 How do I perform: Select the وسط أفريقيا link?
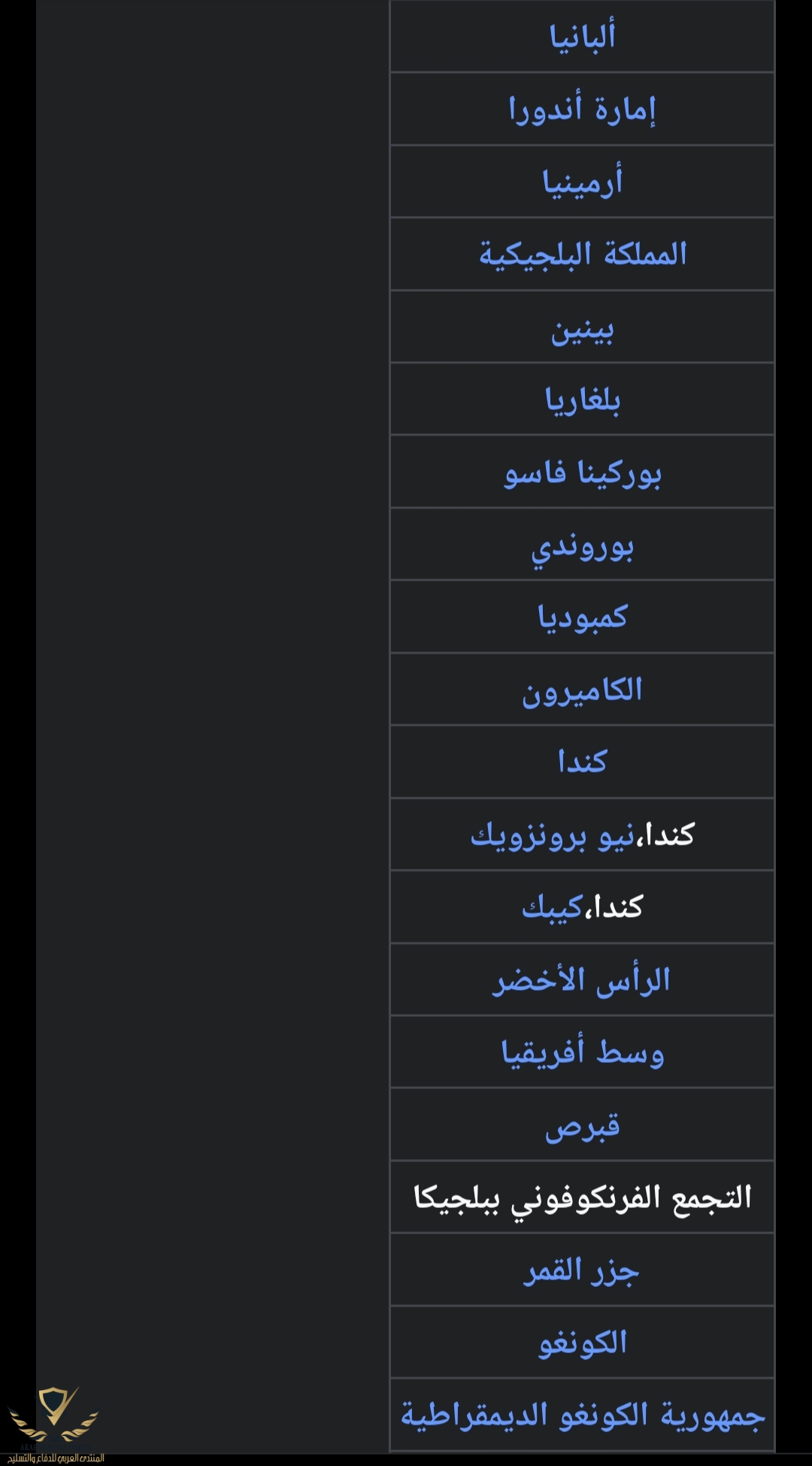(x=582, y=1052)
